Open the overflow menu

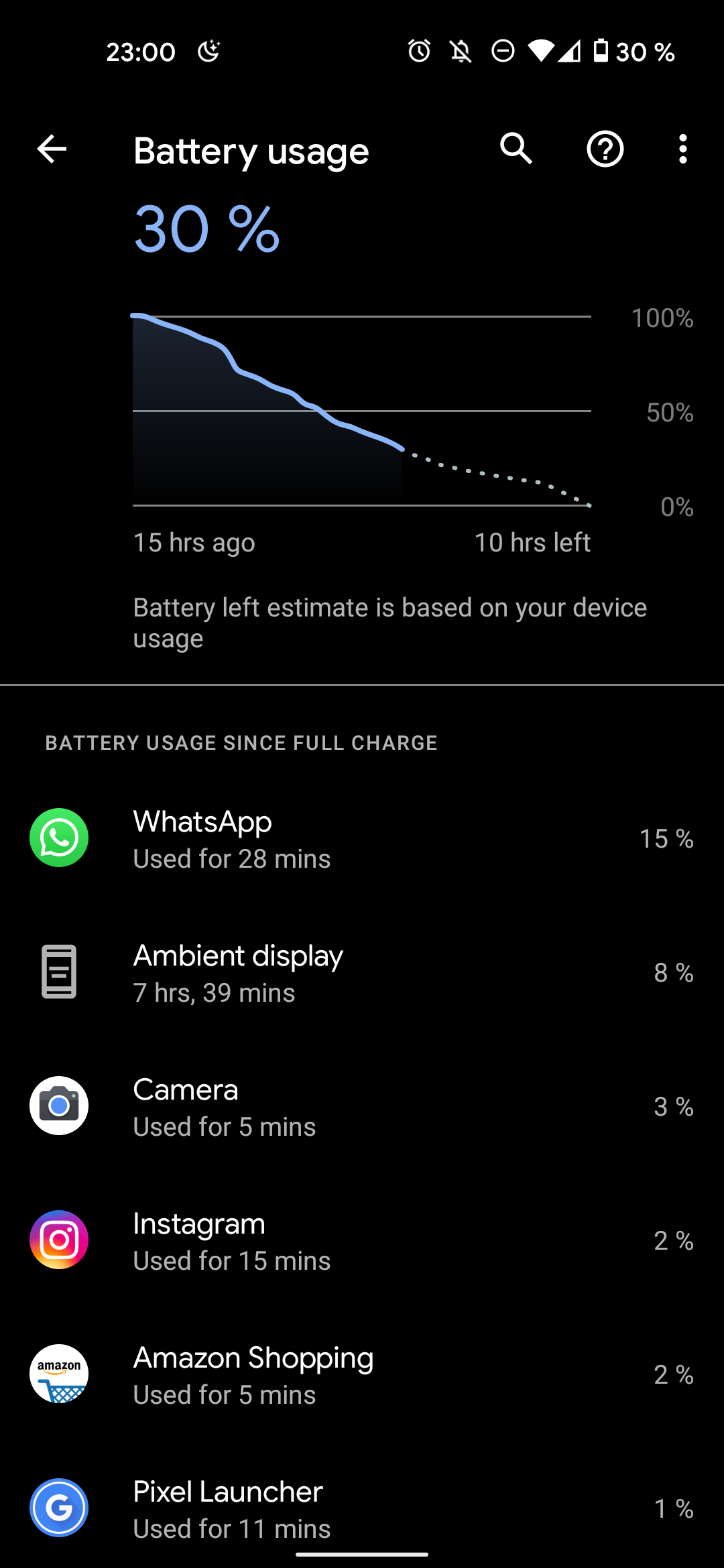pyautogui.click(x=682, y=149)
